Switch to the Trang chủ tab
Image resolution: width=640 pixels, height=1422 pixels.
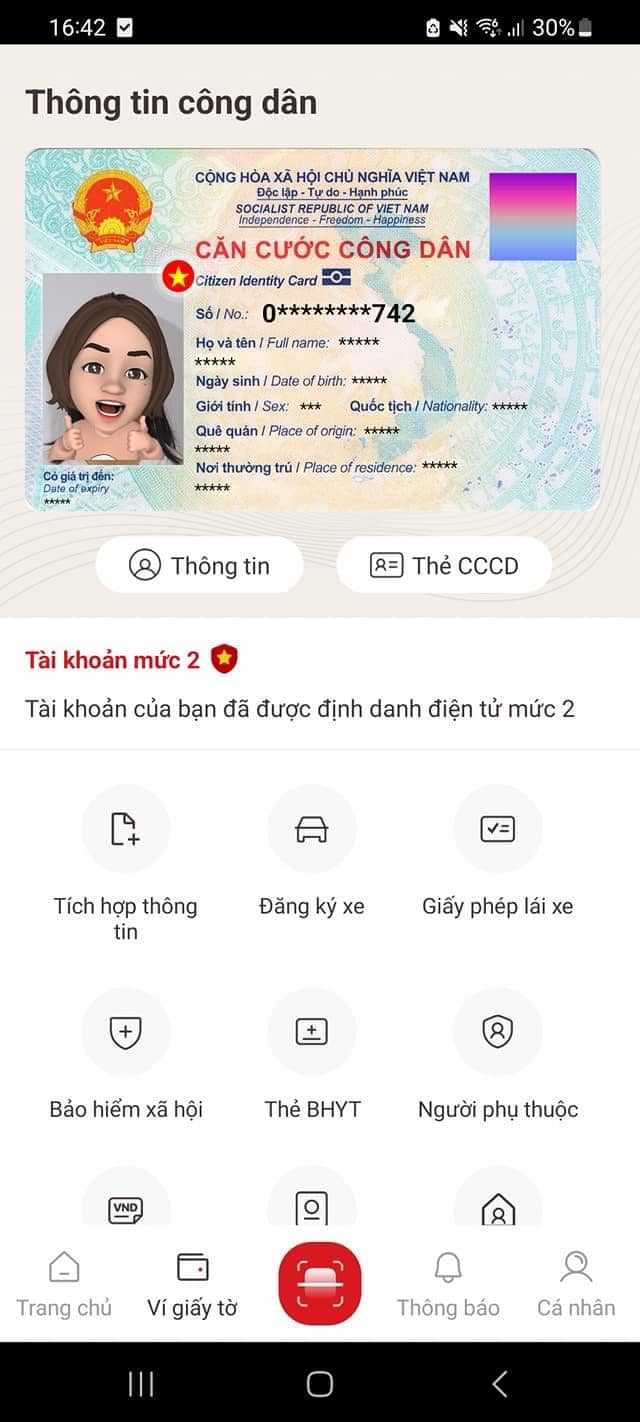(x=64, y=1284)
